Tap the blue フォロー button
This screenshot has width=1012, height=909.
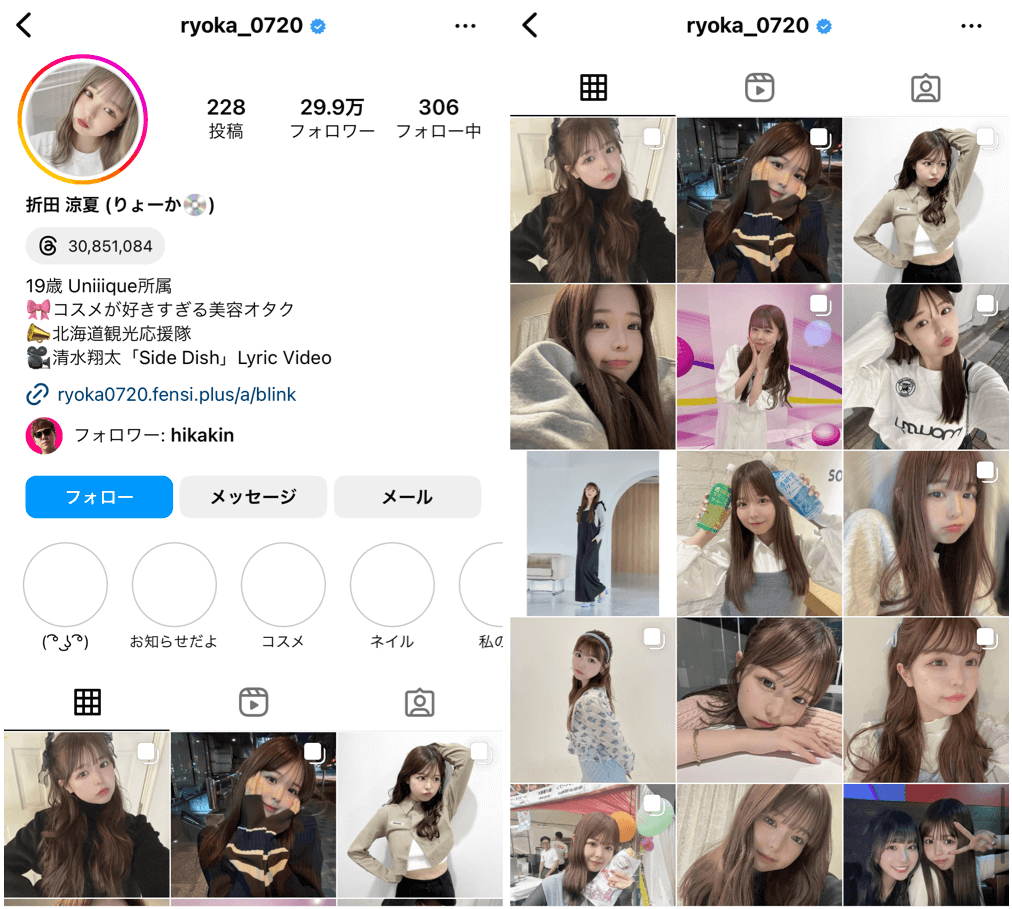[x=99, y=497]
